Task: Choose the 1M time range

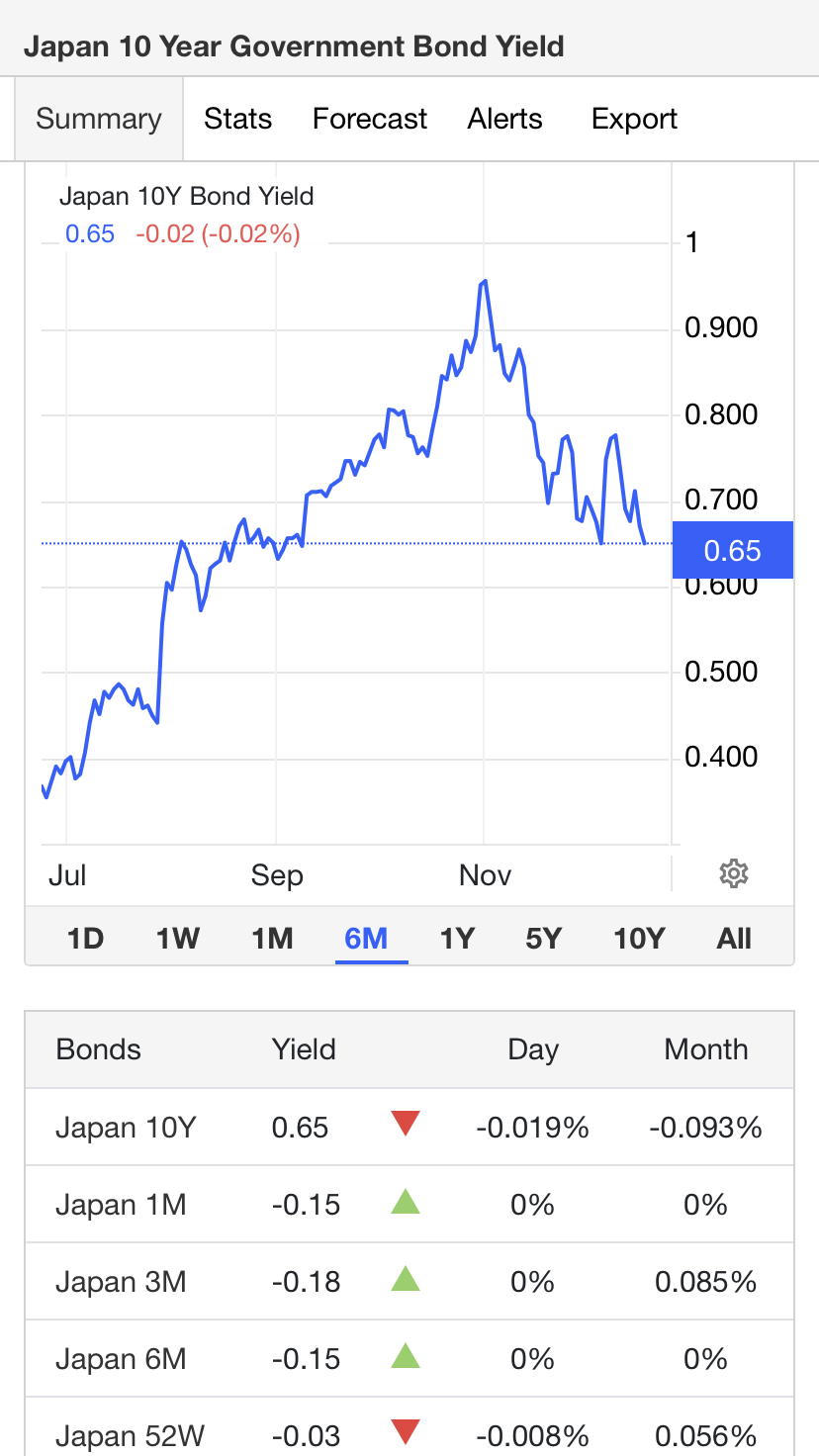Action: (x=272, y=937)
